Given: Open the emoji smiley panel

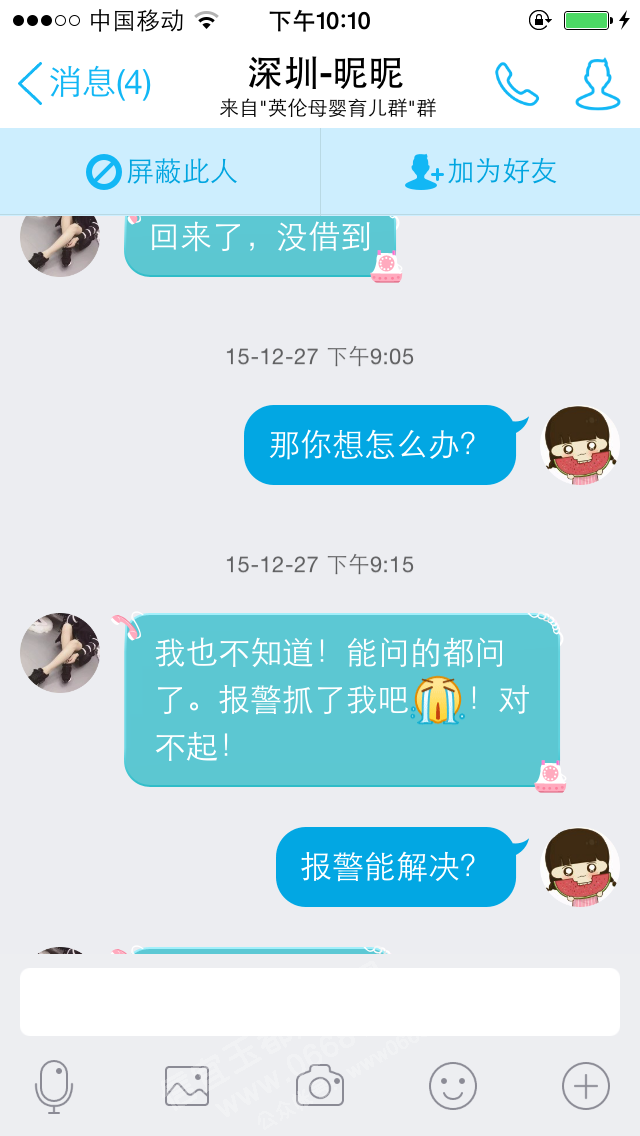Looking at the screenshot, I should (x=453, y=1086).
